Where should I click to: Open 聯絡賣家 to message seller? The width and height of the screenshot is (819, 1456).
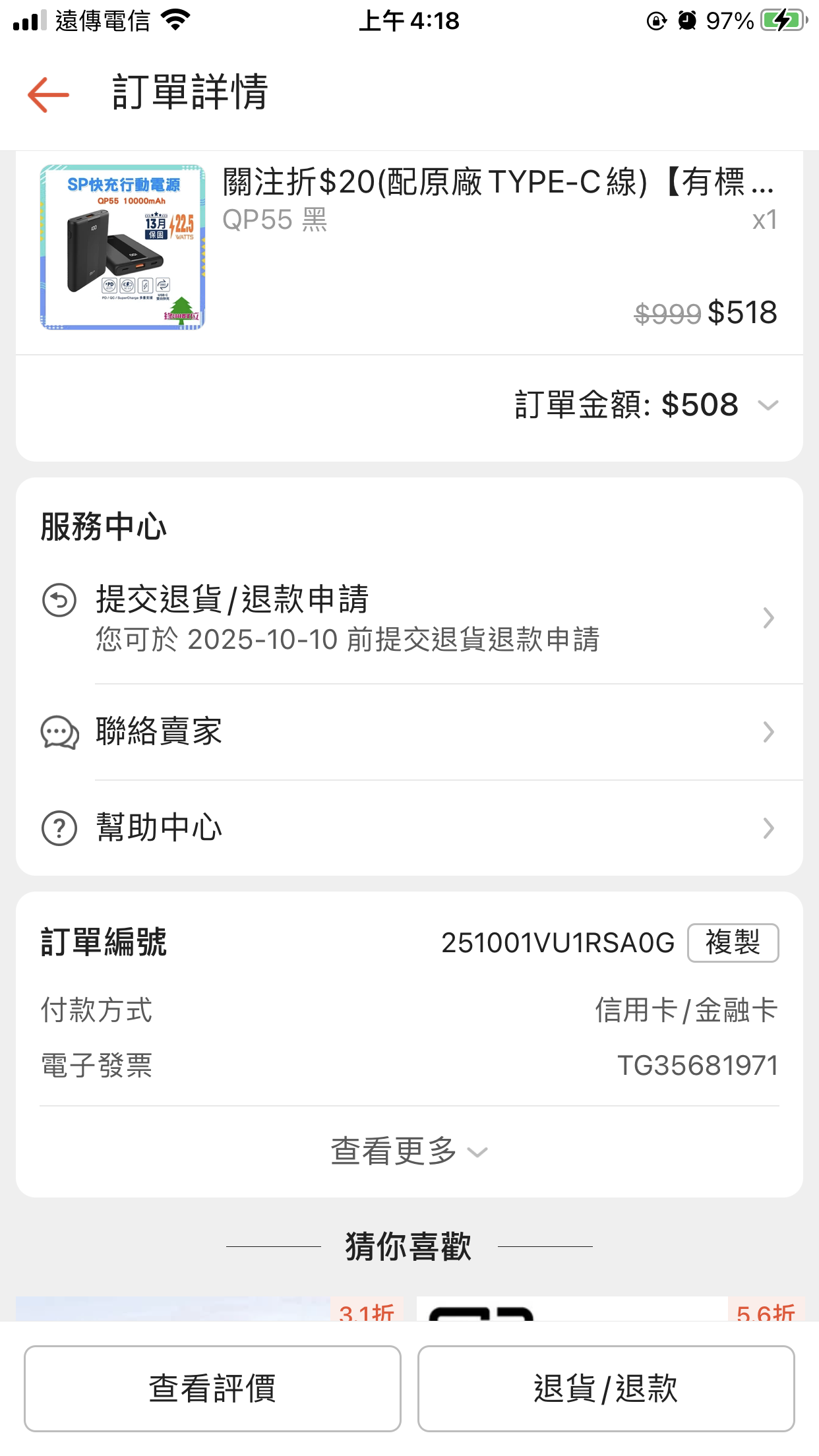(x=409, y=732)
